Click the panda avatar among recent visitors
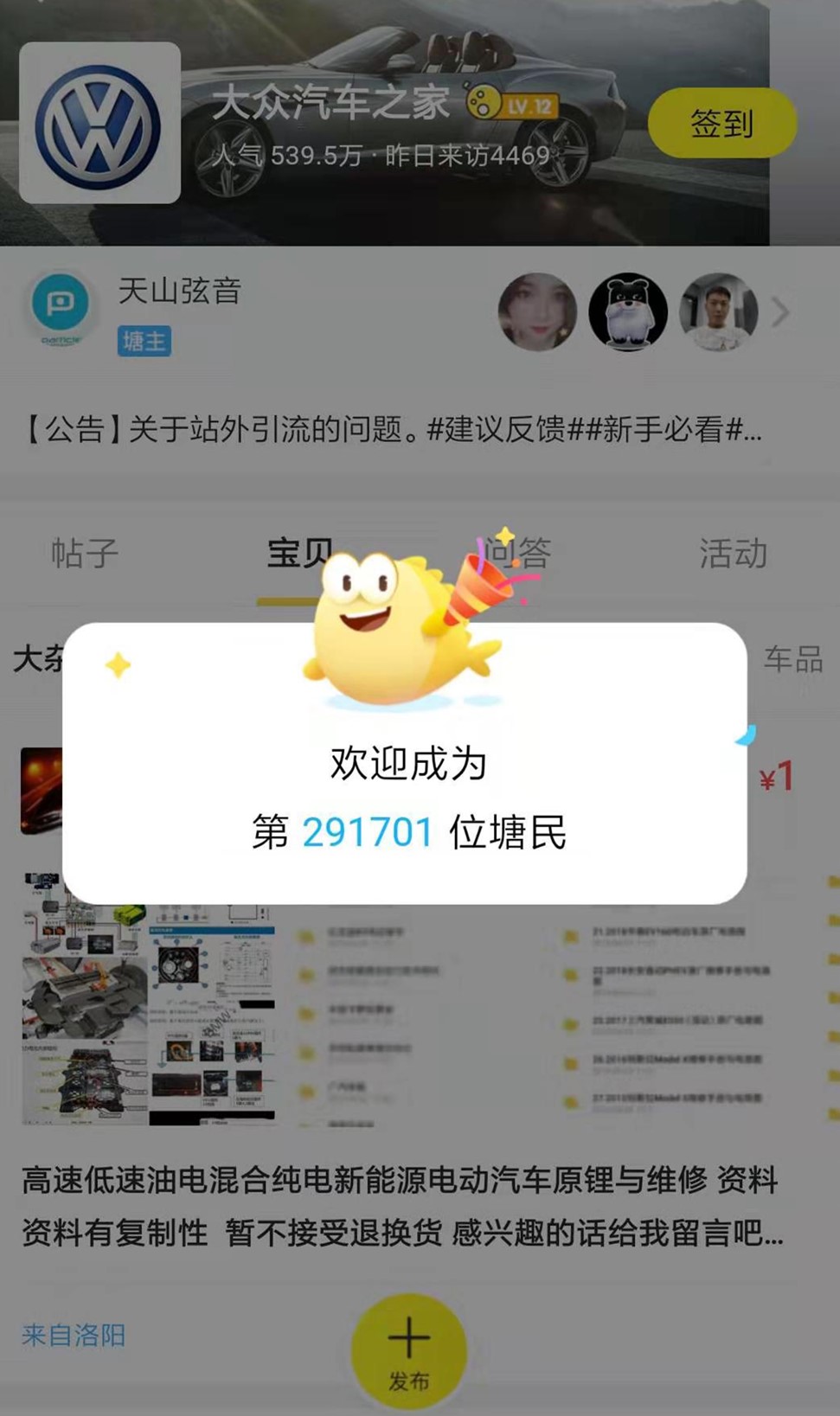 pyautogui.click(x=628, y=312)
